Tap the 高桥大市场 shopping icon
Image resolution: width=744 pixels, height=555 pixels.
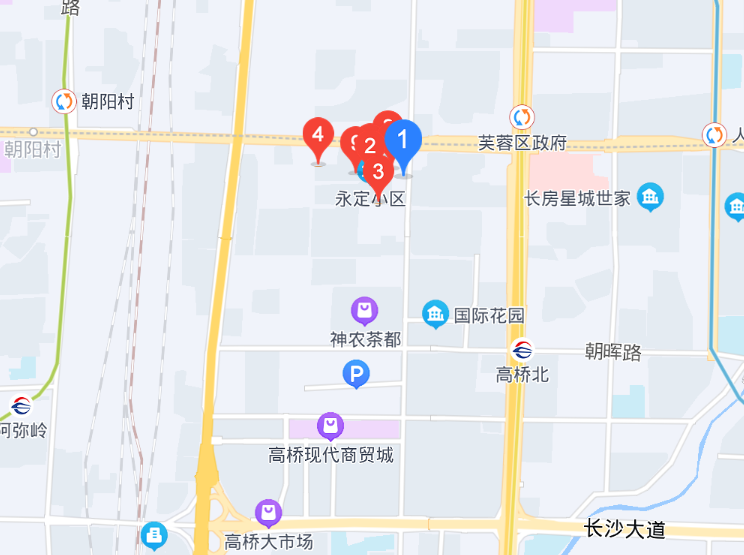pyautogui.click(x=267, y=513)
